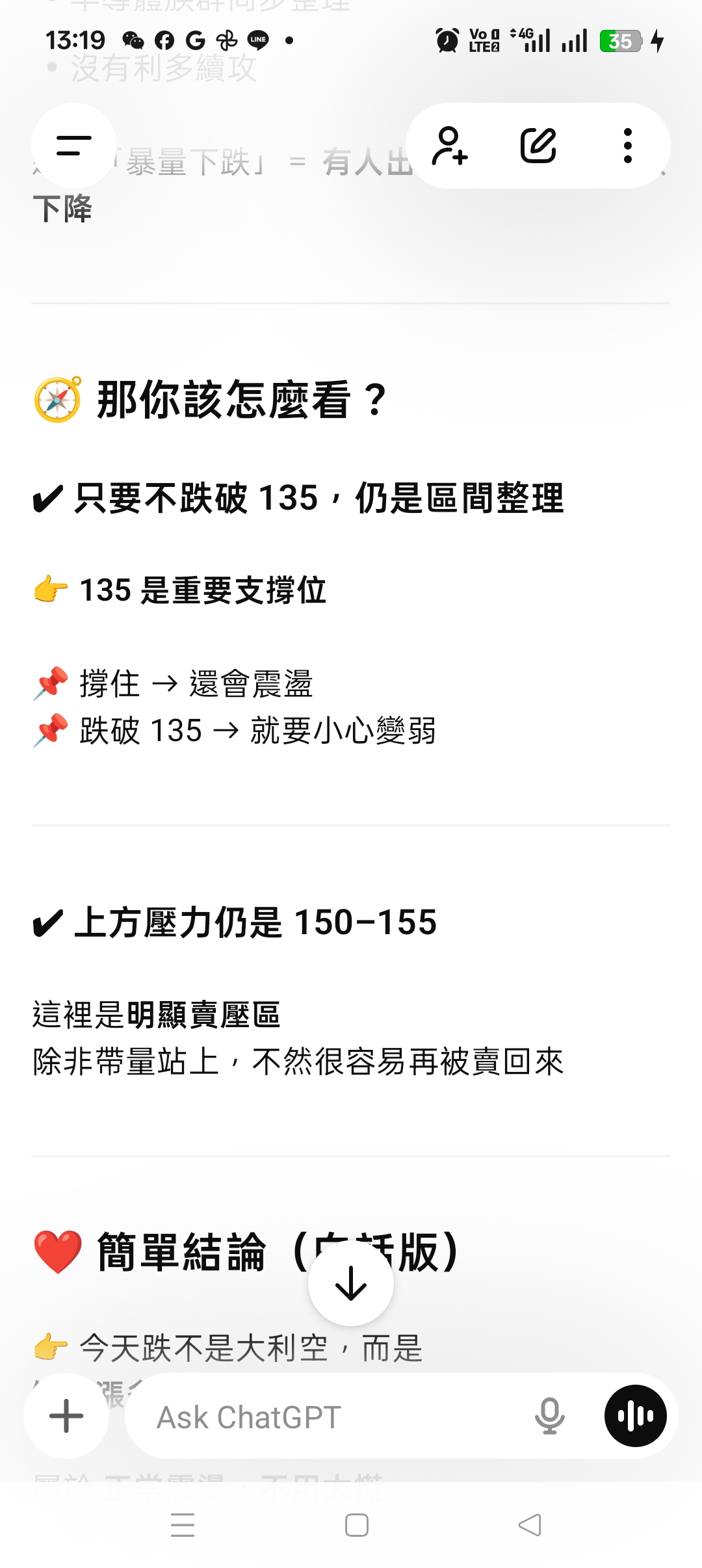
Task: Go back using the system back button
Action: coord(530,1525)
